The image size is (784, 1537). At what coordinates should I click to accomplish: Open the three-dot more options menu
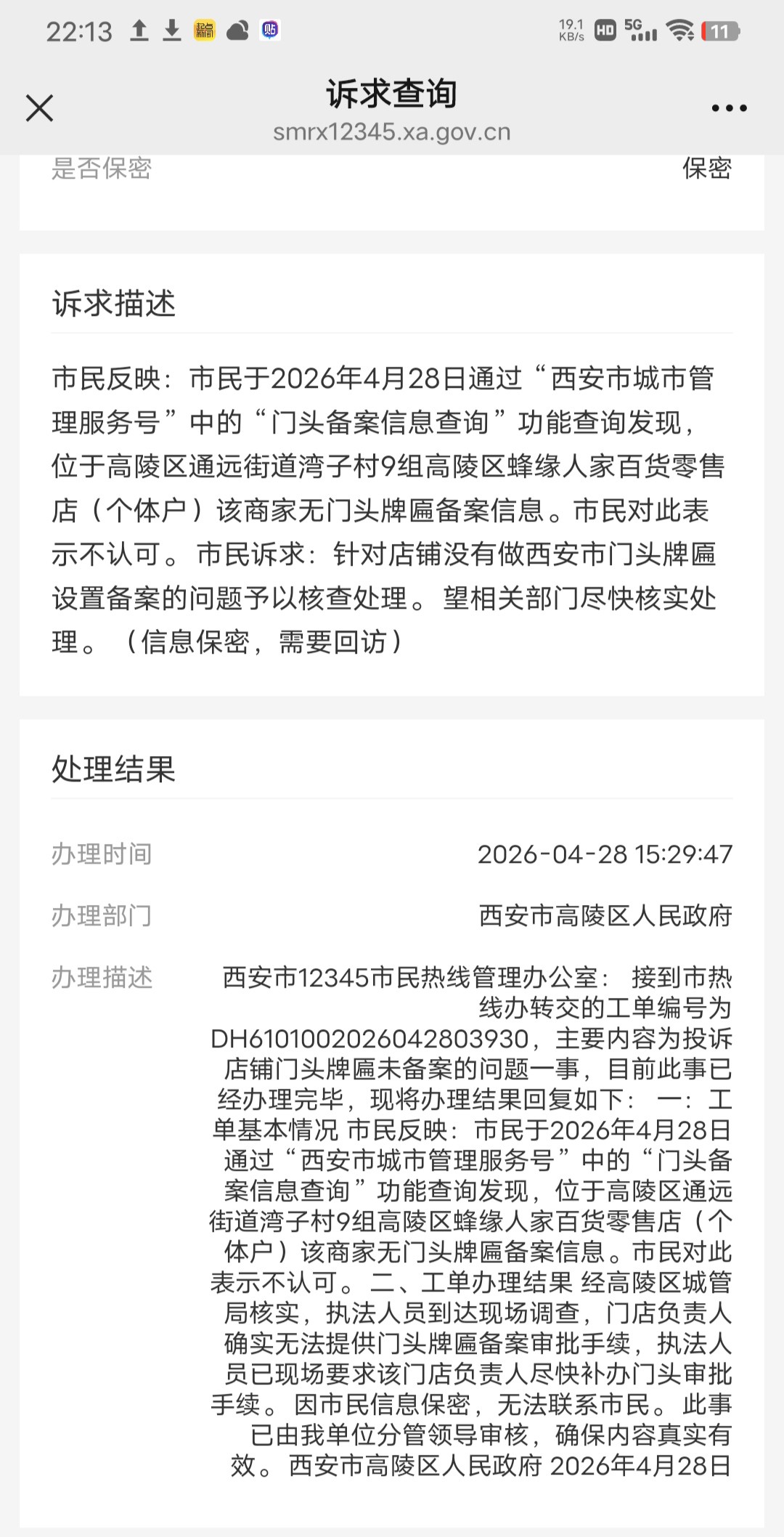729,108
